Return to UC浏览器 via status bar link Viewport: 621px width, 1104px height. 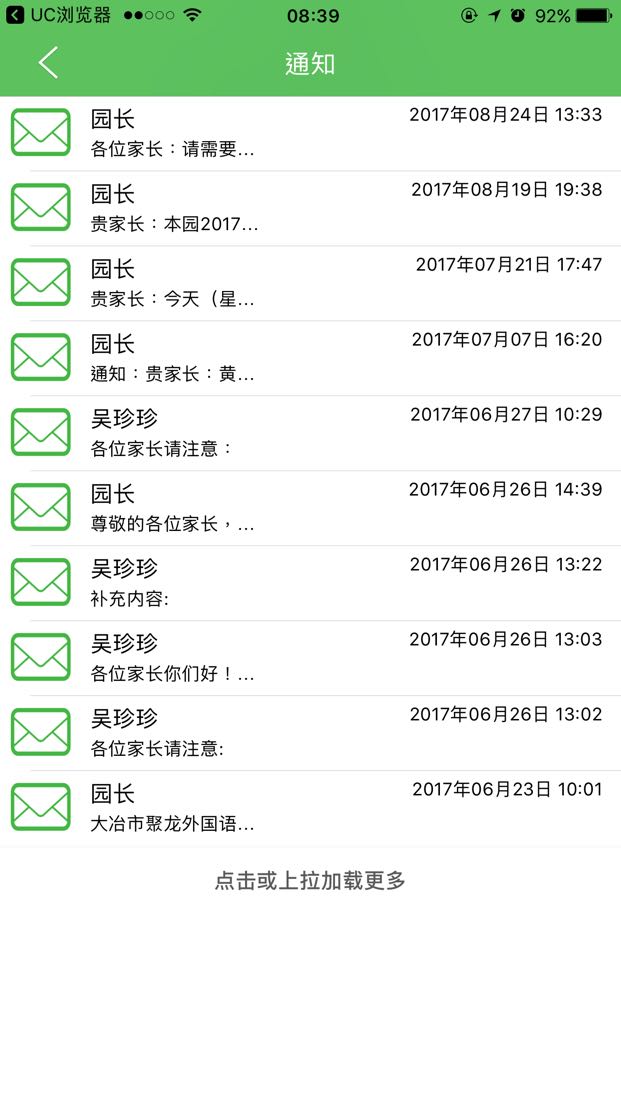pos(59,15)
